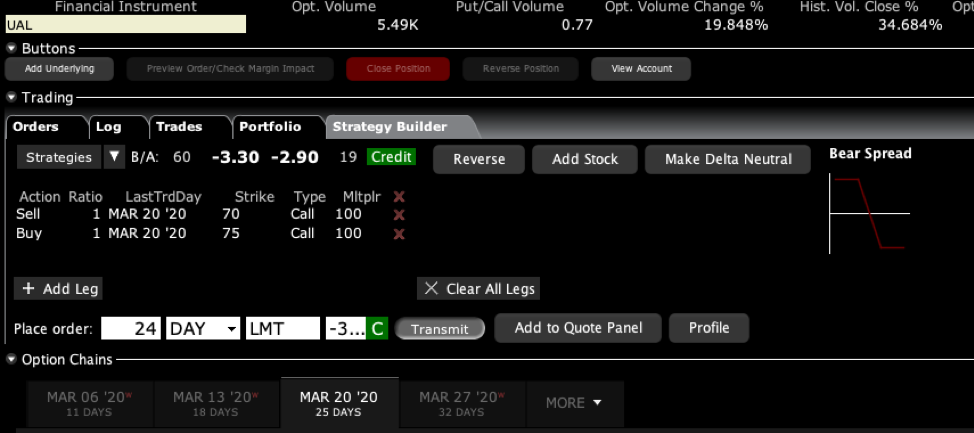Switch to the Orders tab
Viewport: 974px width, 433px height.
36,127
